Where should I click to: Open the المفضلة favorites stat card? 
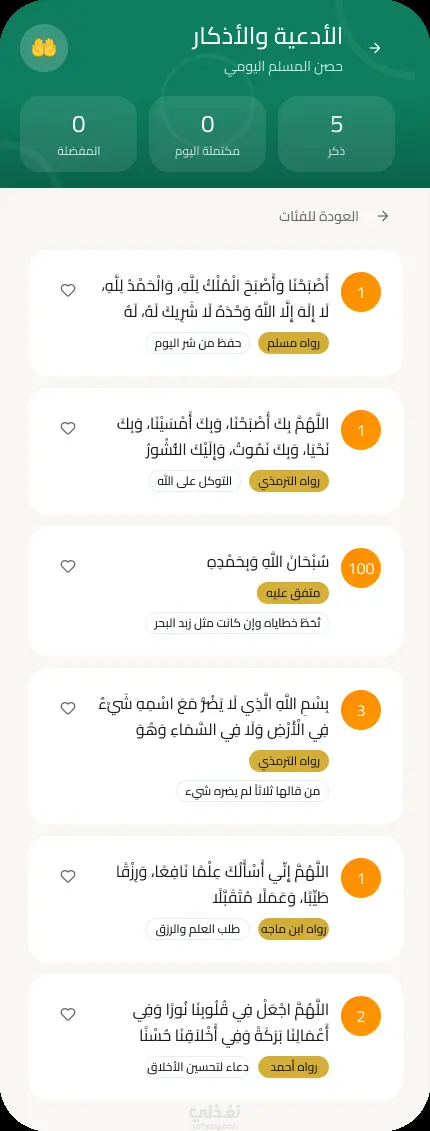pyautogui.click(x=79, y=134)
